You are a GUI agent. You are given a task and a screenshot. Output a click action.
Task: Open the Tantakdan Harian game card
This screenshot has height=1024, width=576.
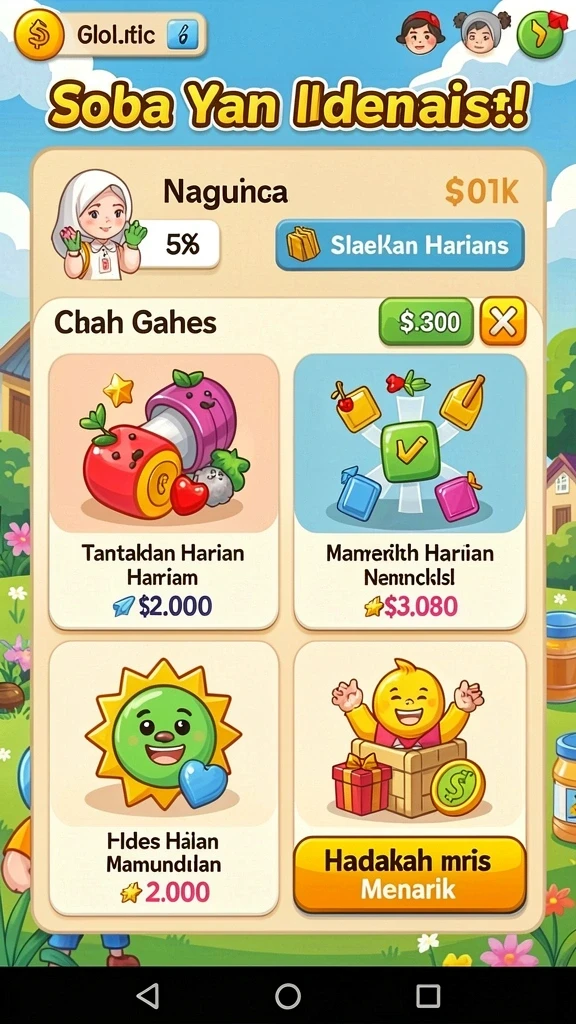point(164,492)
